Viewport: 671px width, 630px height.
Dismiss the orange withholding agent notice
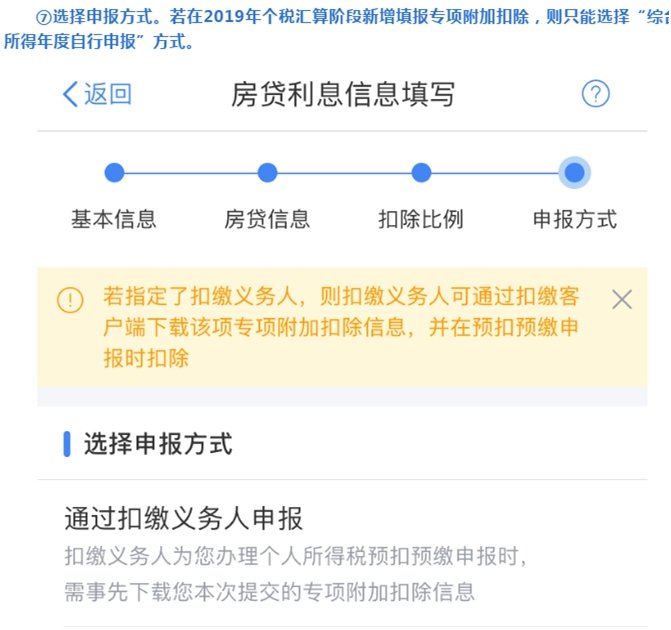621,299
